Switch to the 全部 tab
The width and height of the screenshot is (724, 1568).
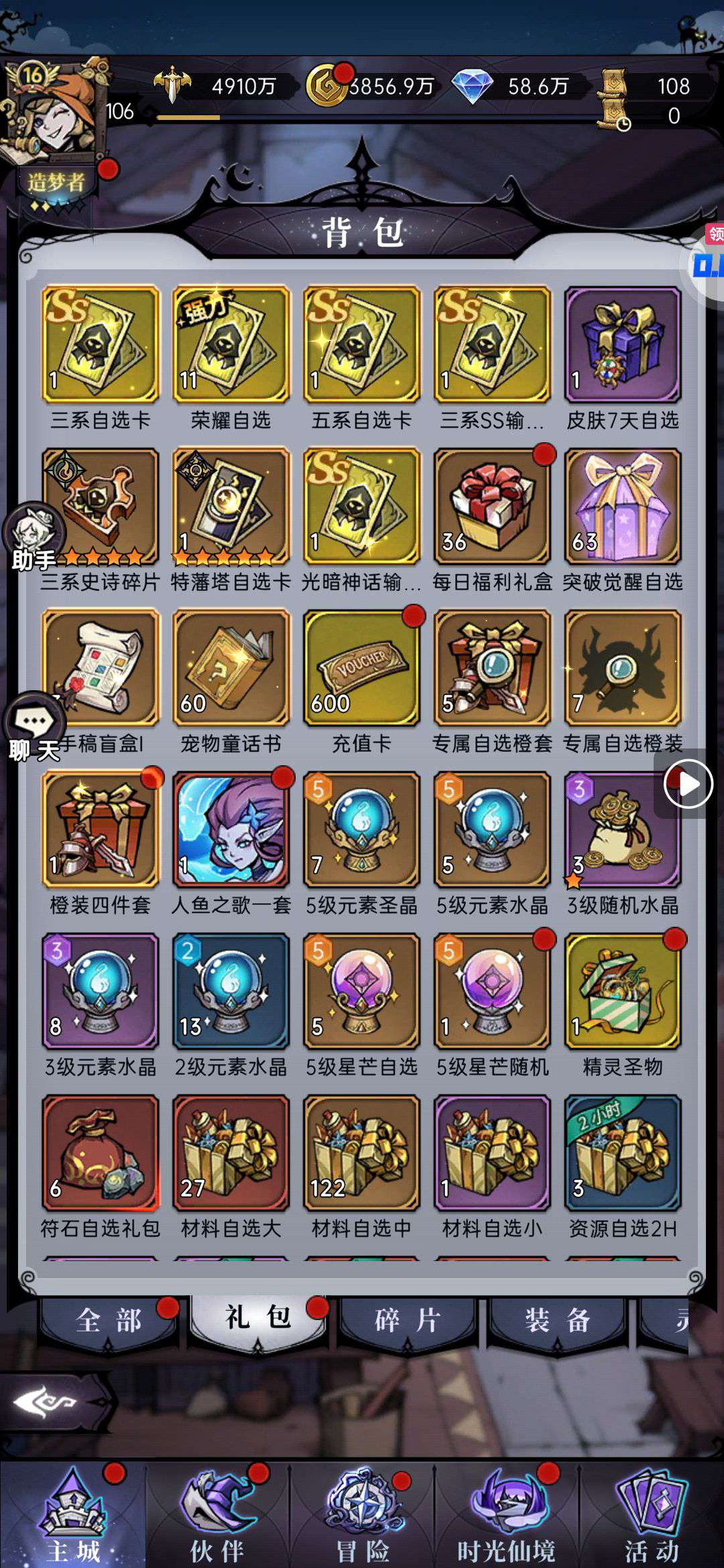tap(109, 1320)
